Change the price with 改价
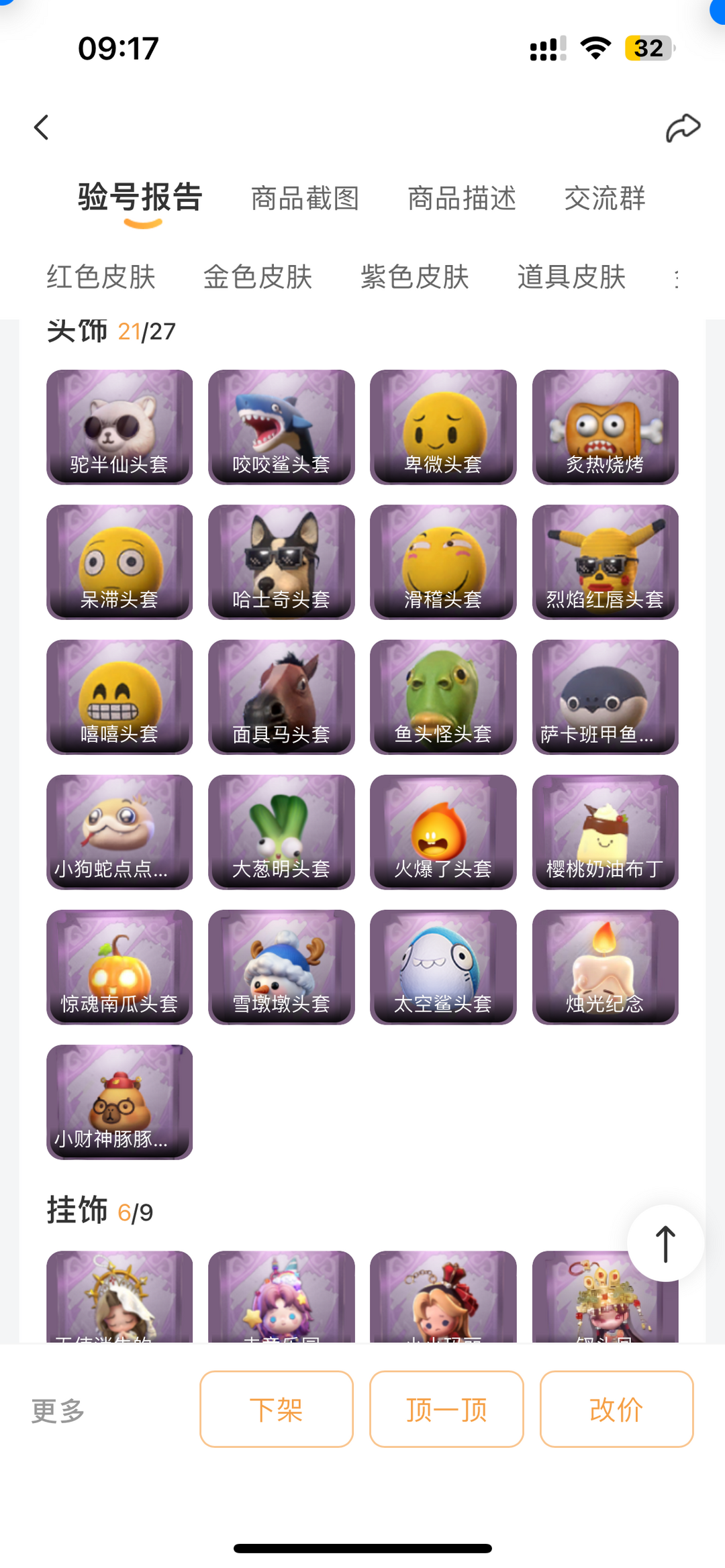 tap(616, 1409)
